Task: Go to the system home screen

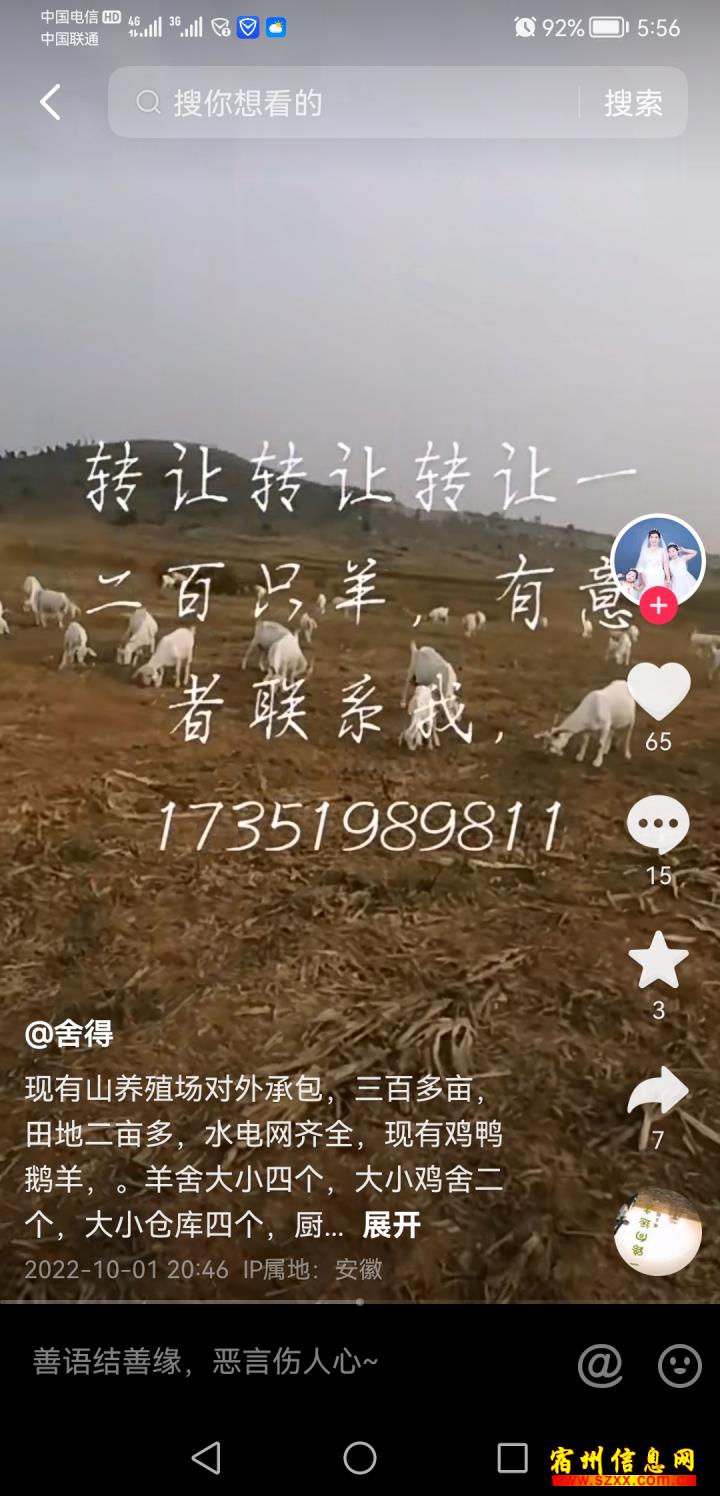Action: 360,1459
